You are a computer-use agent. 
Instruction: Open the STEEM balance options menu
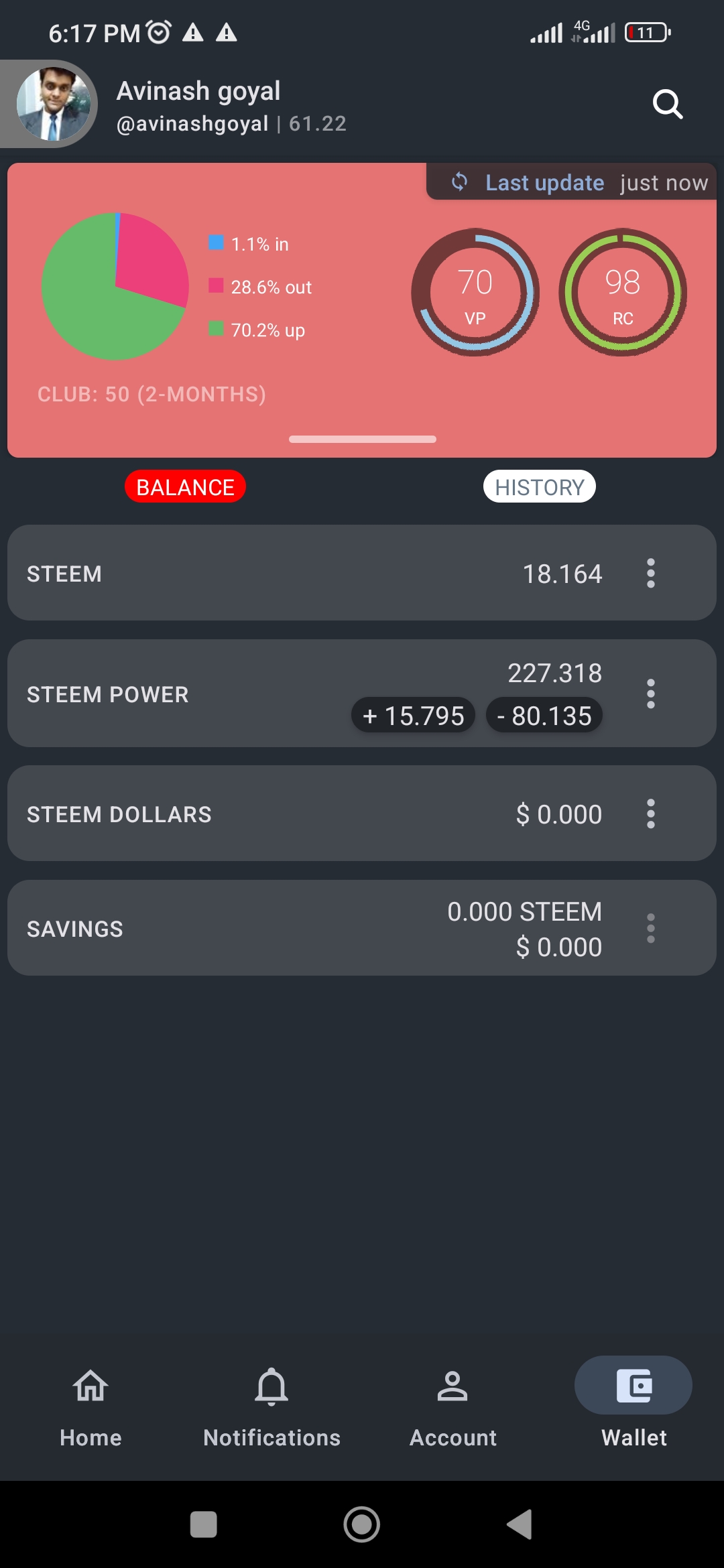click(650, 574)
